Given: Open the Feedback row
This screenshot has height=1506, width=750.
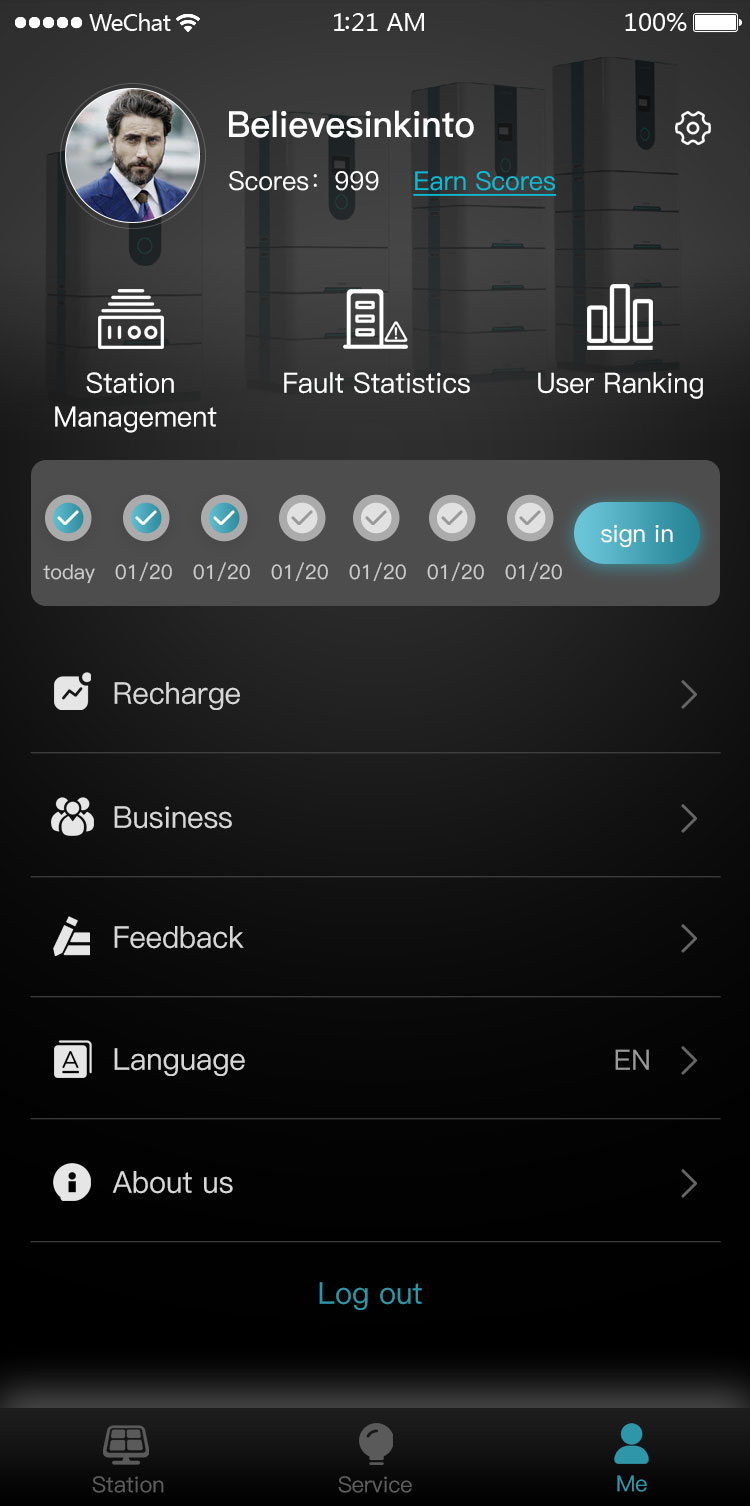Looking at the screenshot, I should coord(375,938).
